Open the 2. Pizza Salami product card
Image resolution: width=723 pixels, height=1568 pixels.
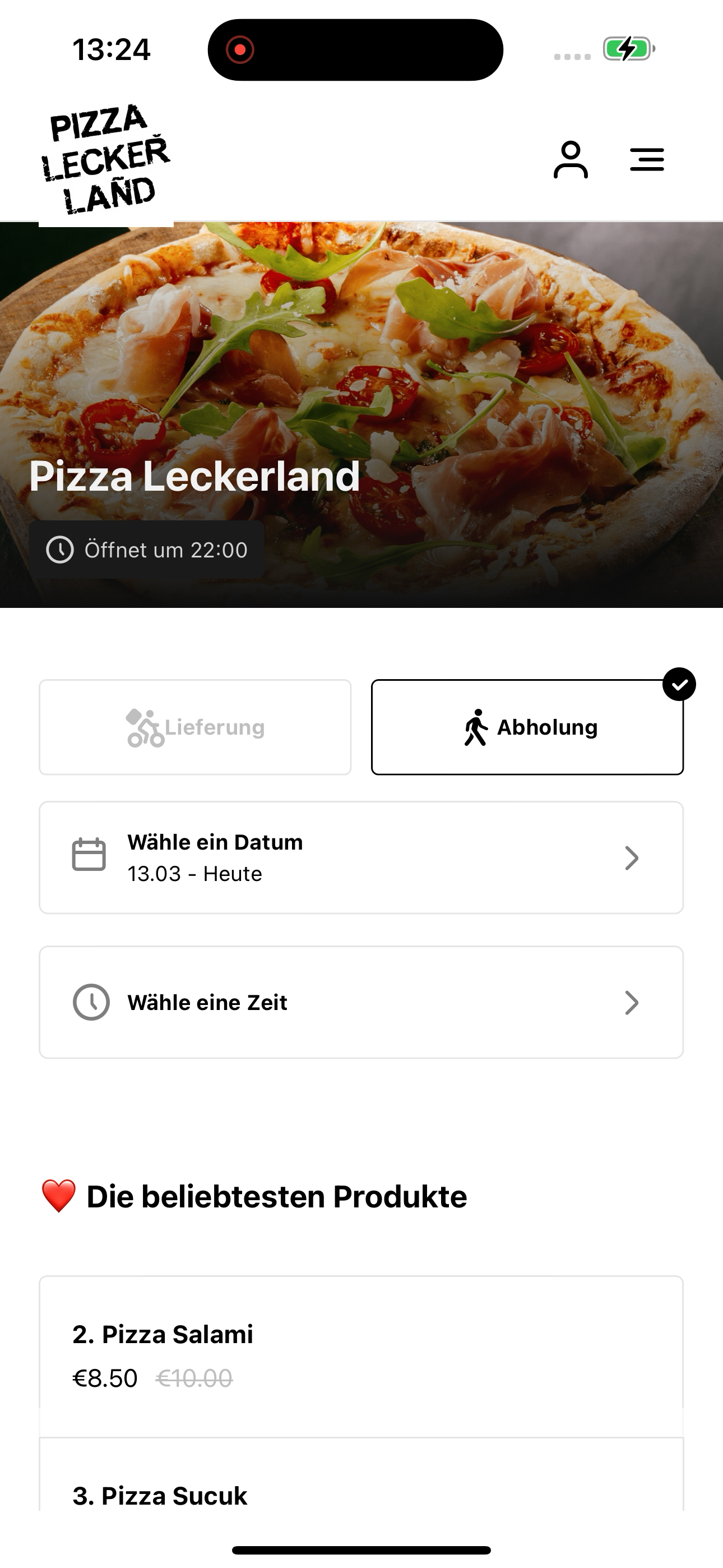pos(361,1356)
